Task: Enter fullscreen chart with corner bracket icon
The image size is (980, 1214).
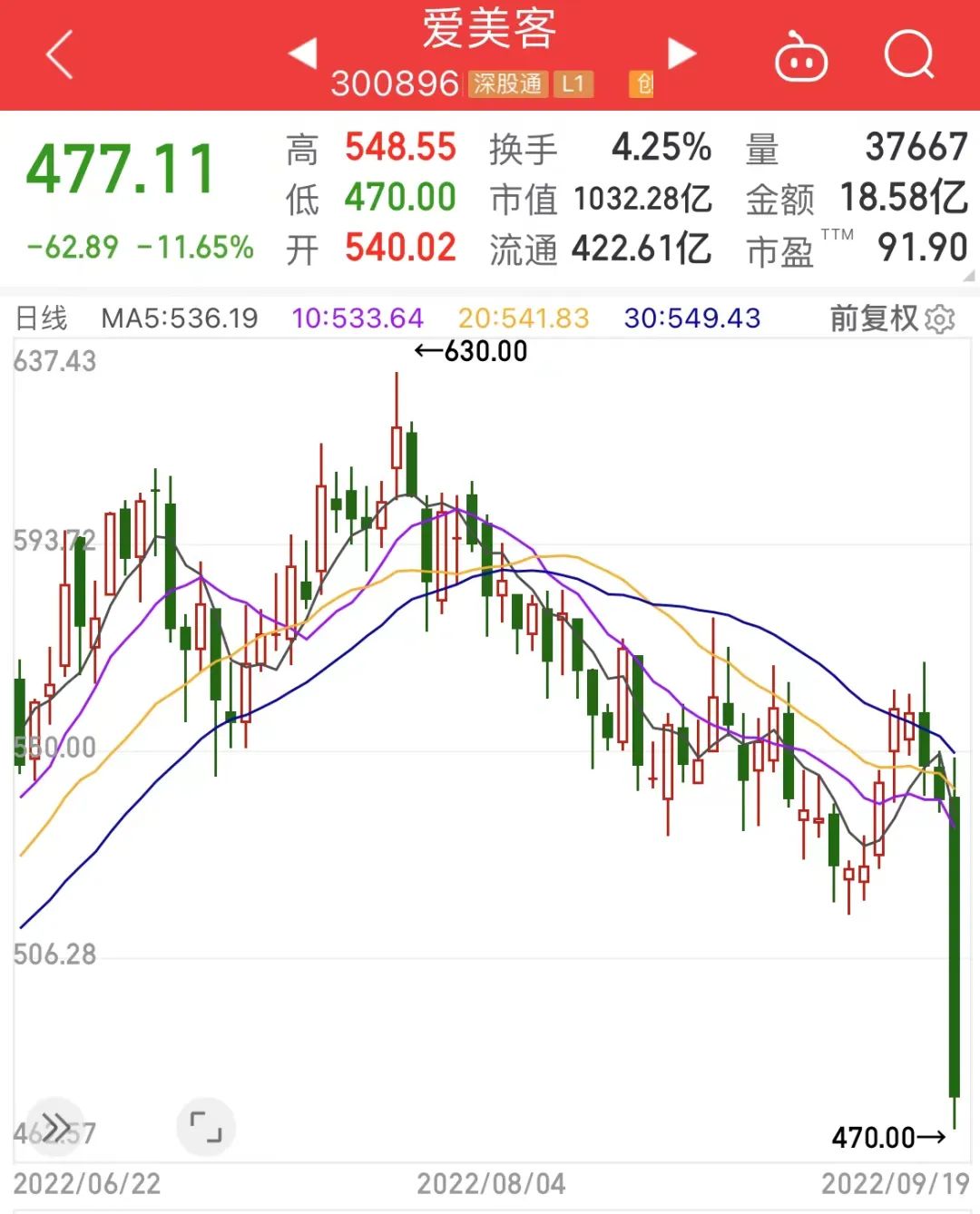Action: [x=207, y=1128]
